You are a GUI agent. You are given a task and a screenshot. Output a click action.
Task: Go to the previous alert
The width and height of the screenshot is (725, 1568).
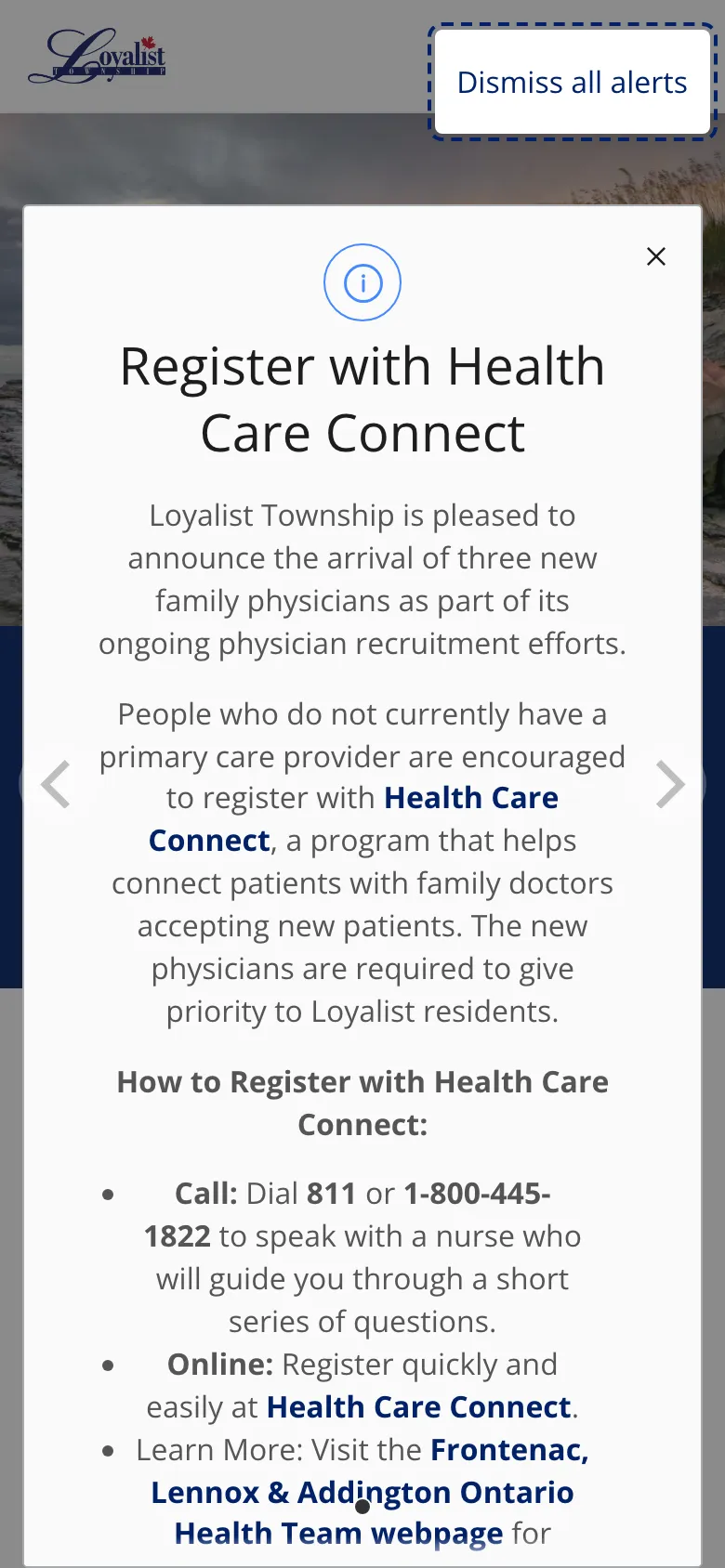(56, 784)
